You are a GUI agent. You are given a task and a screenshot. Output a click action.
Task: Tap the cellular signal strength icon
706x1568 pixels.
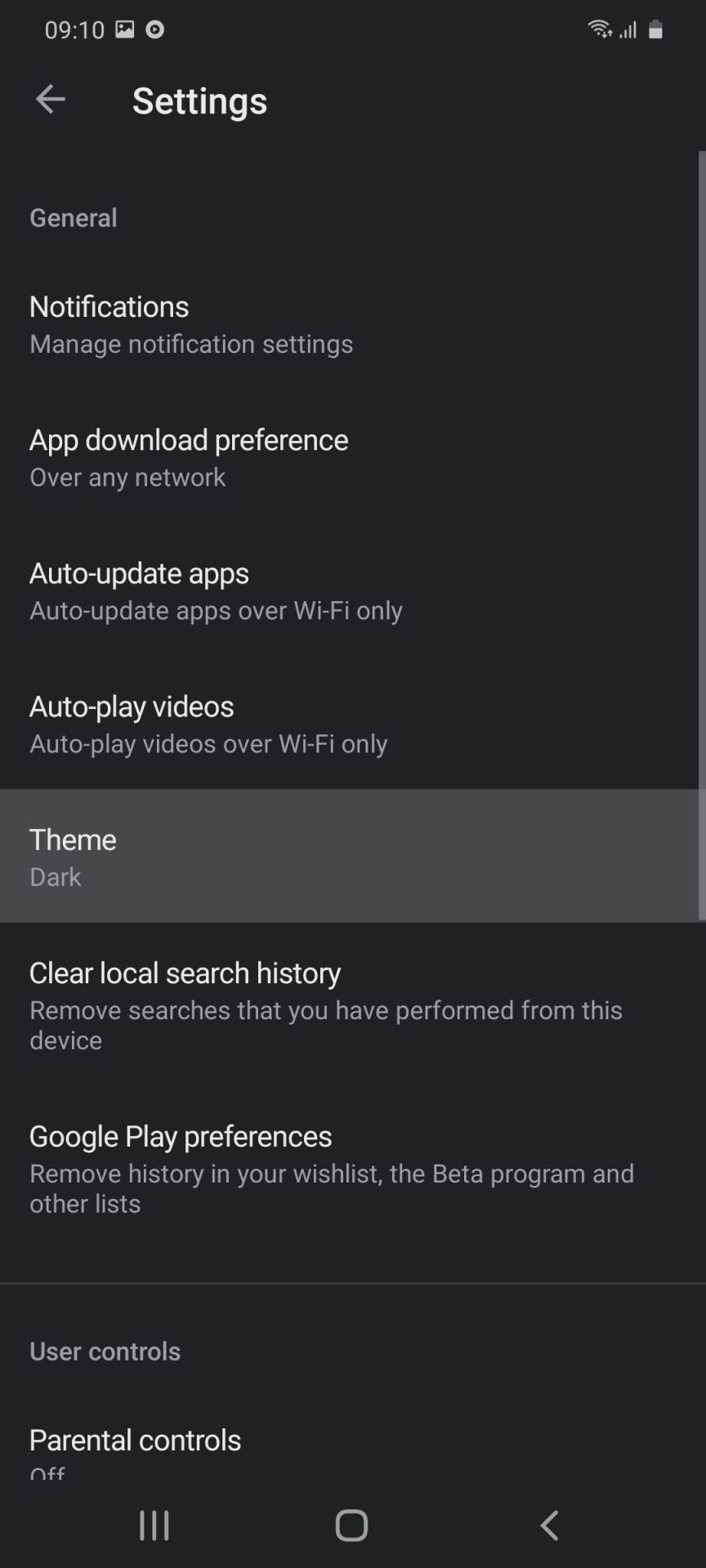click(x=629, y=29)
